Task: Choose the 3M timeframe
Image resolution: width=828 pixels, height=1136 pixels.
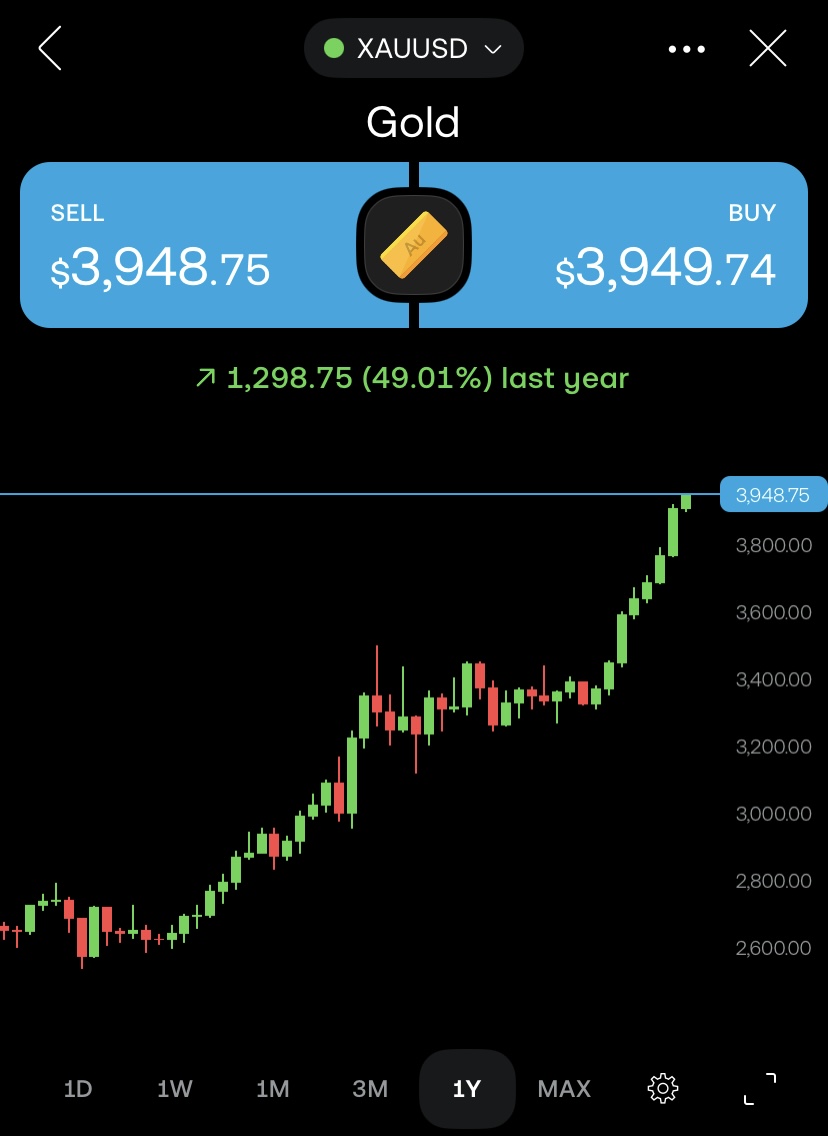Action: click(x=370, y=1089)
